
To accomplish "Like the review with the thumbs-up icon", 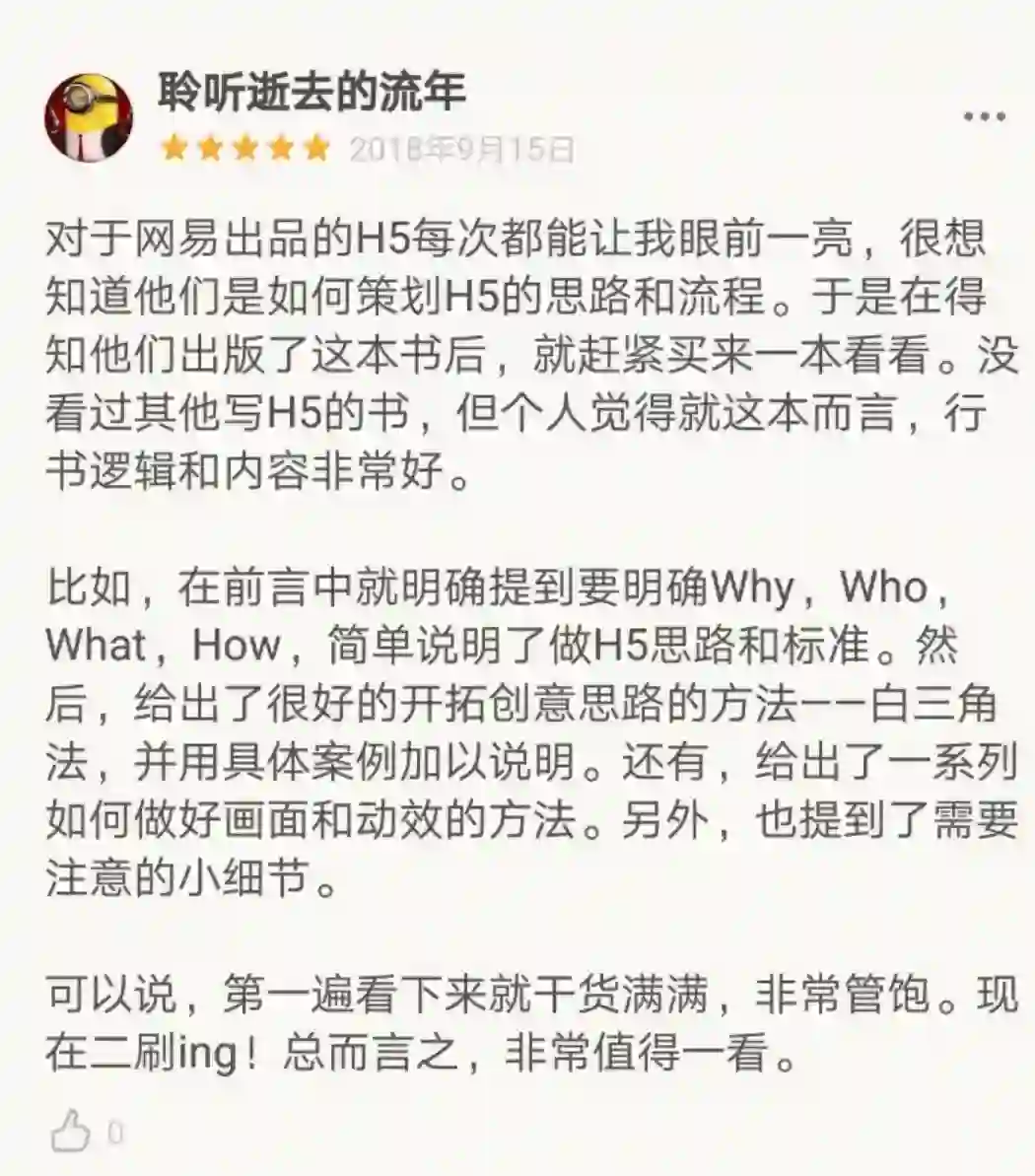I will coord(71,1131).
